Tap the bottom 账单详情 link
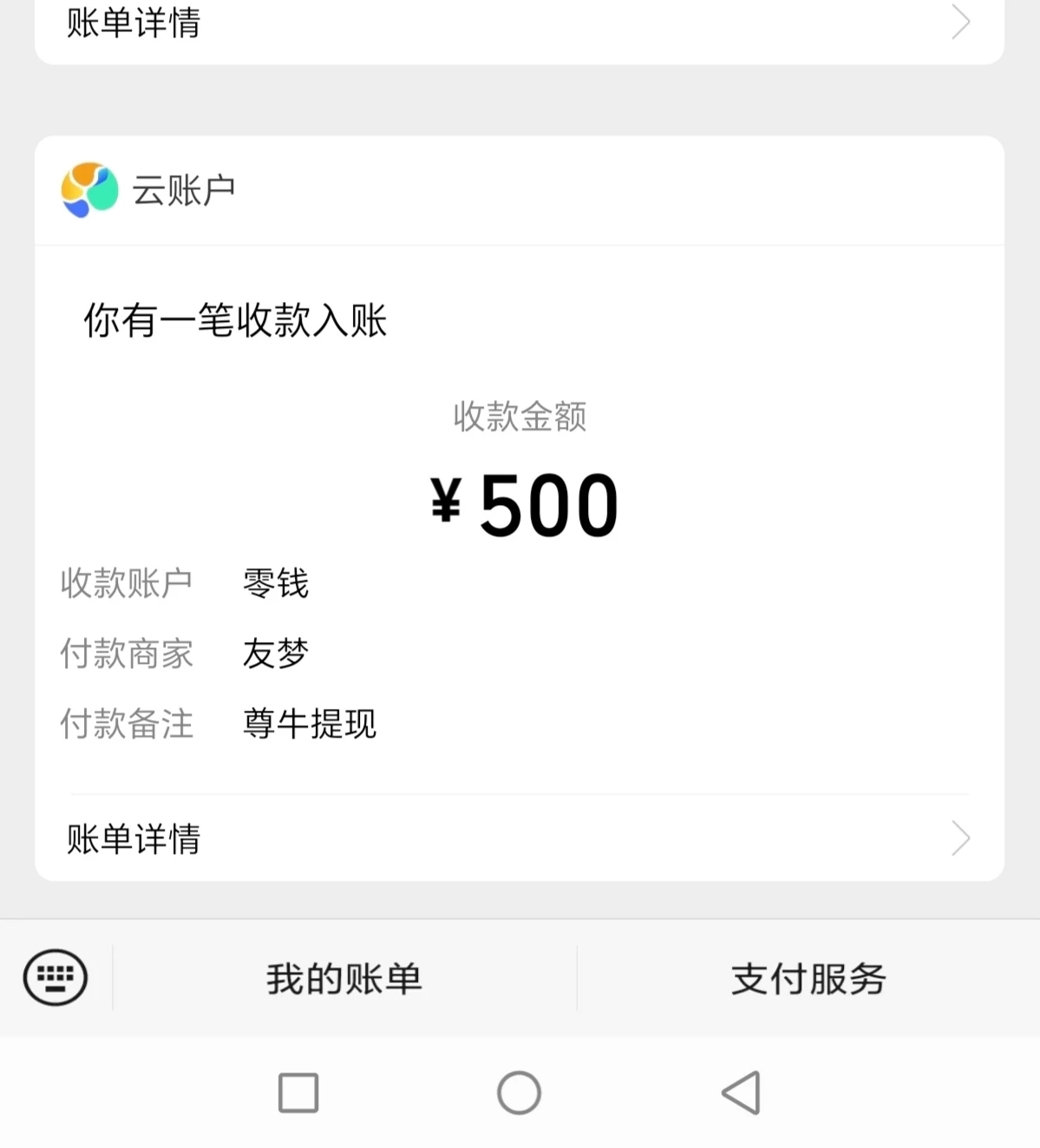 pyautogui.click(x=132, y=838)
